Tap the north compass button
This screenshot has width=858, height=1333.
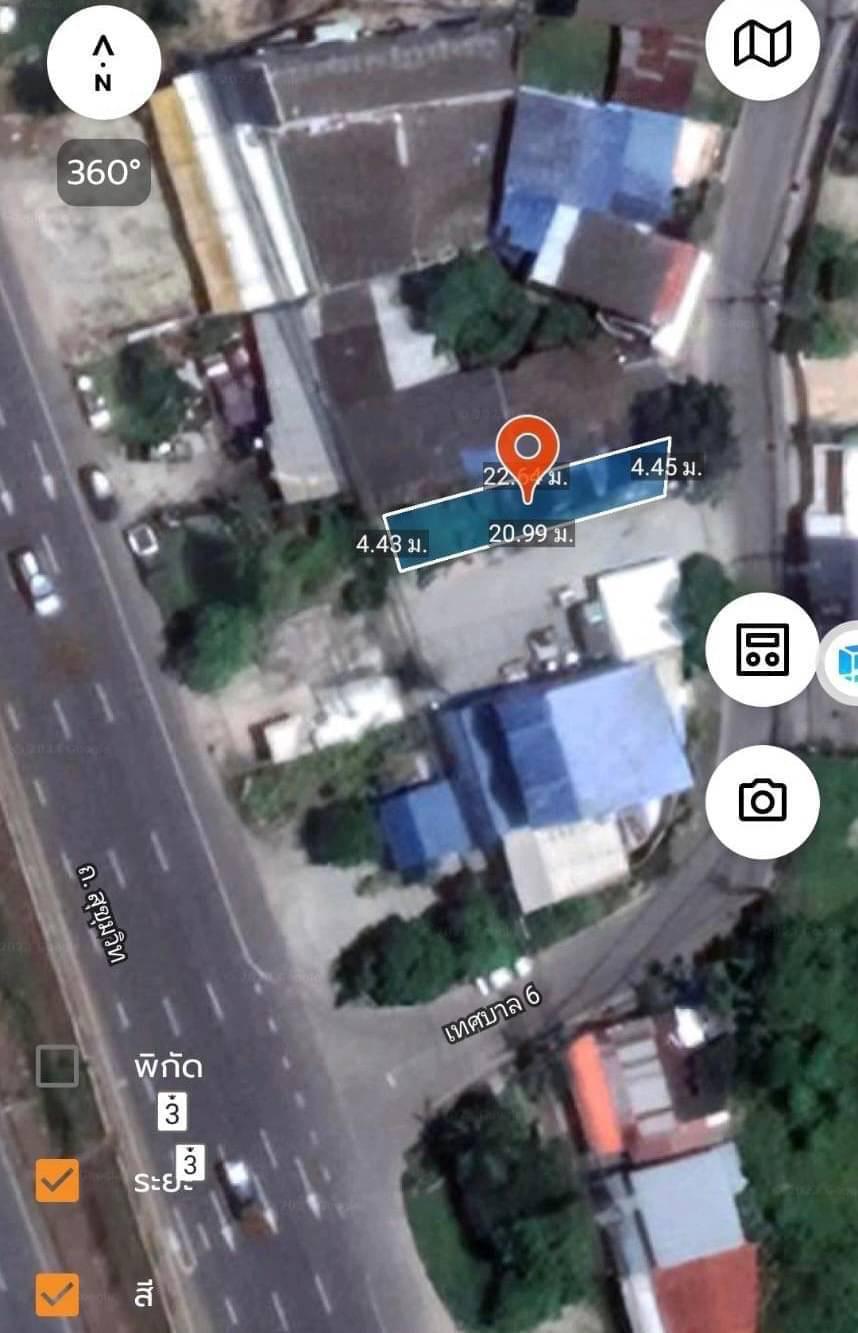point(103,63)
